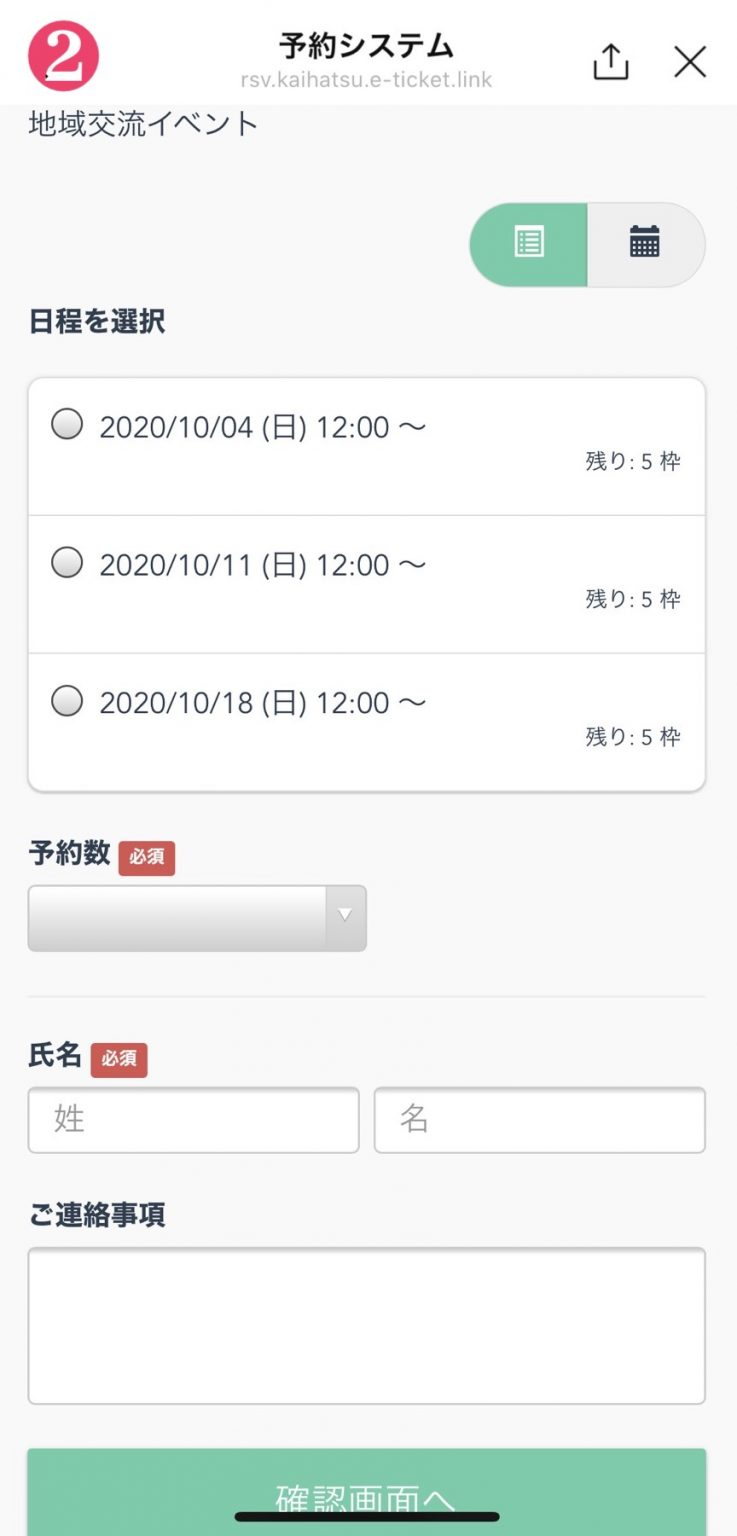Switch to the calendar view
This screenshot has height=1536, width=737.
point(646,244)
